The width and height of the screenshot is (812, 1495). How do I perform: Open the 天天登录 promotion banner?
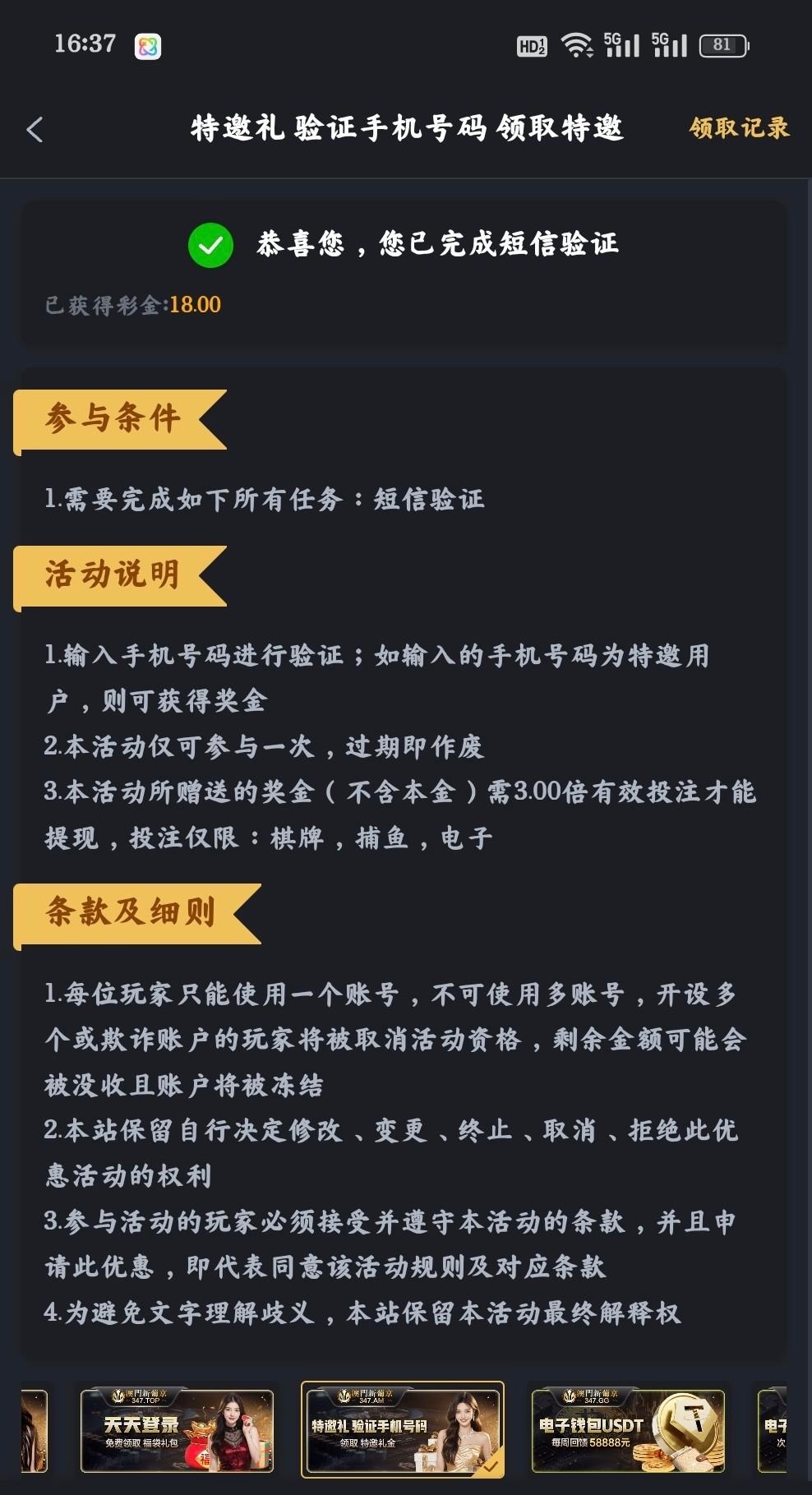tap(177, 1431)
